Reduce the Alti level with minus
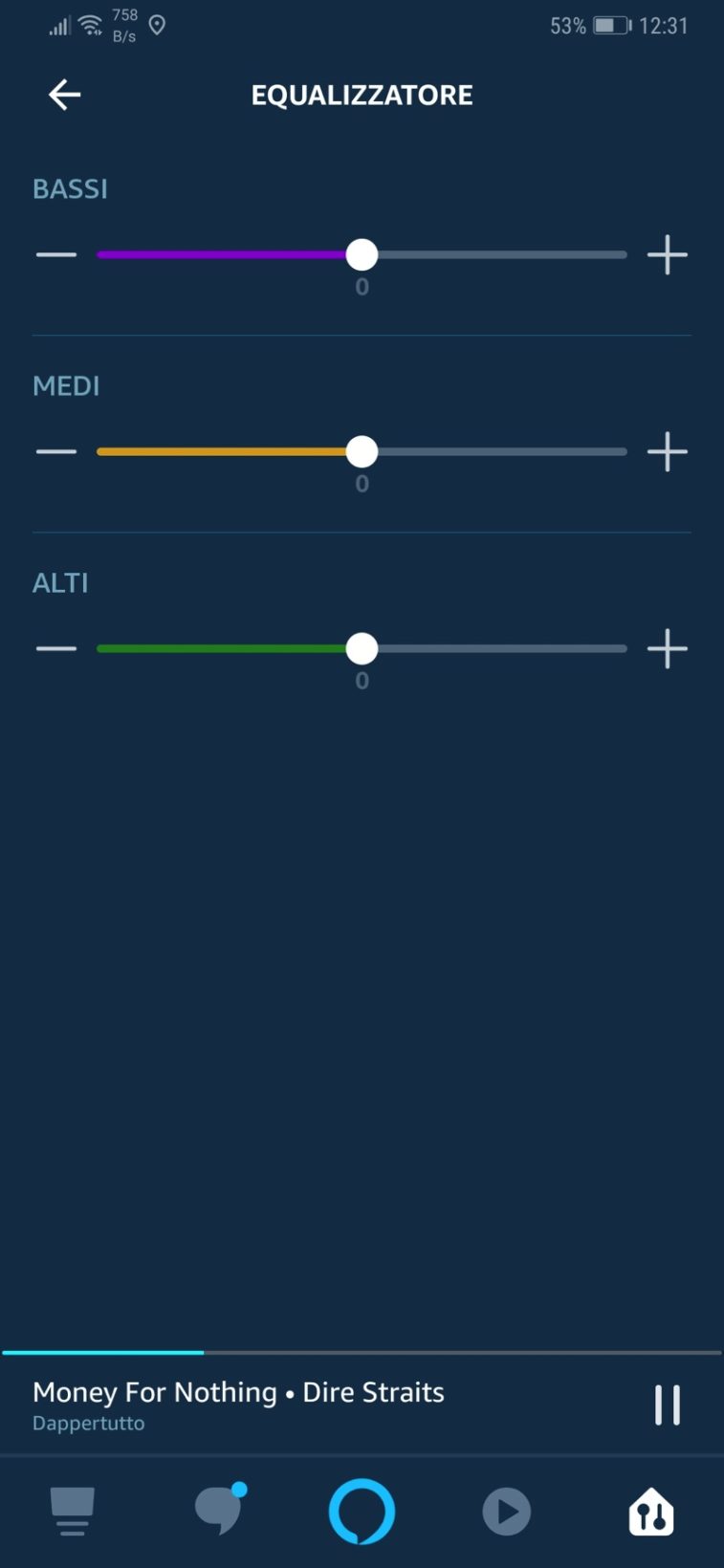The image size is (724, 1568). point(56,649)
